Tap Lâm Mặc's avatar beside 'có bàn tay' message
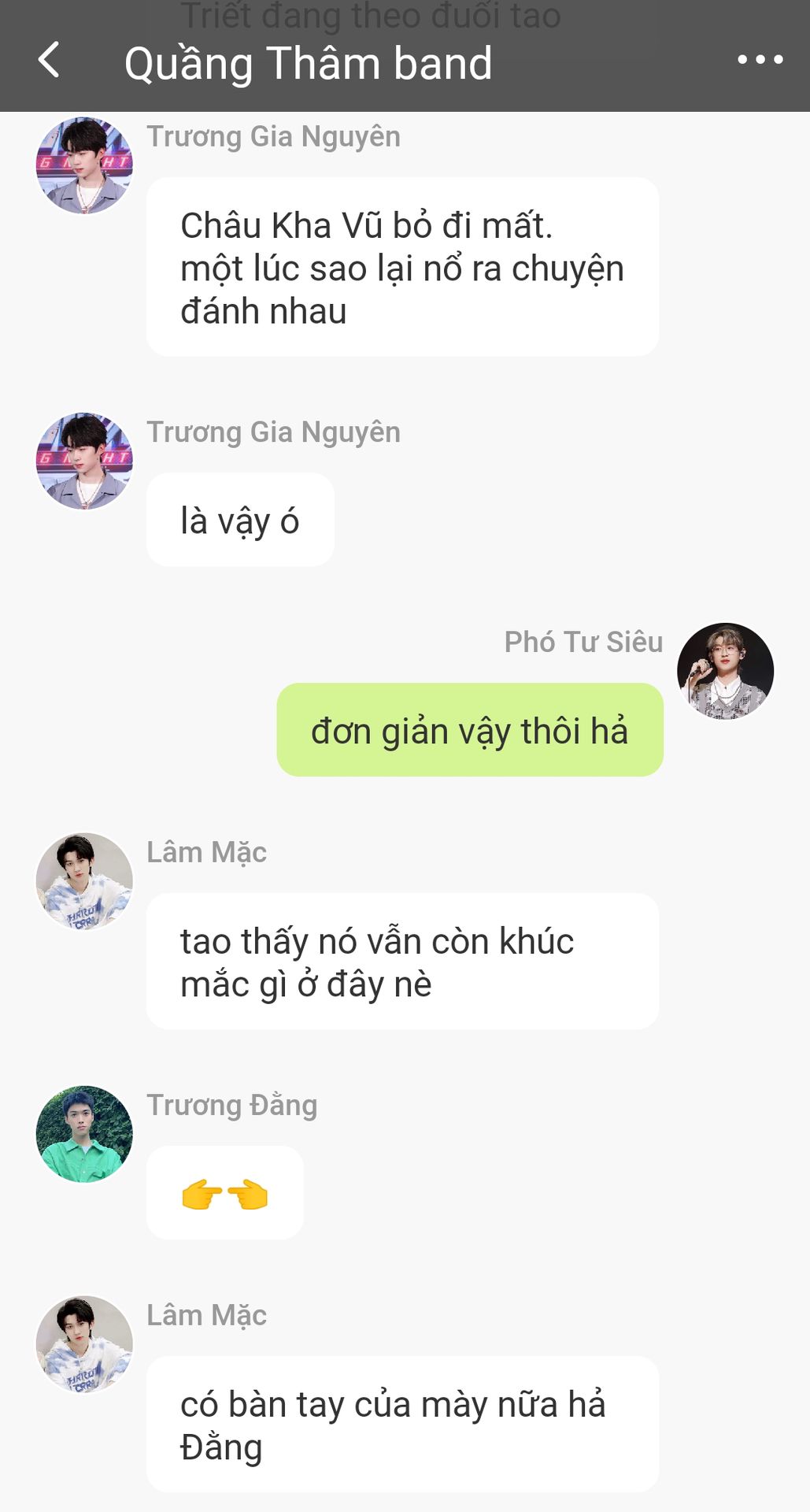Image resolution: width=810 pixels, height=1512 pixels. tap(84, 1344)
